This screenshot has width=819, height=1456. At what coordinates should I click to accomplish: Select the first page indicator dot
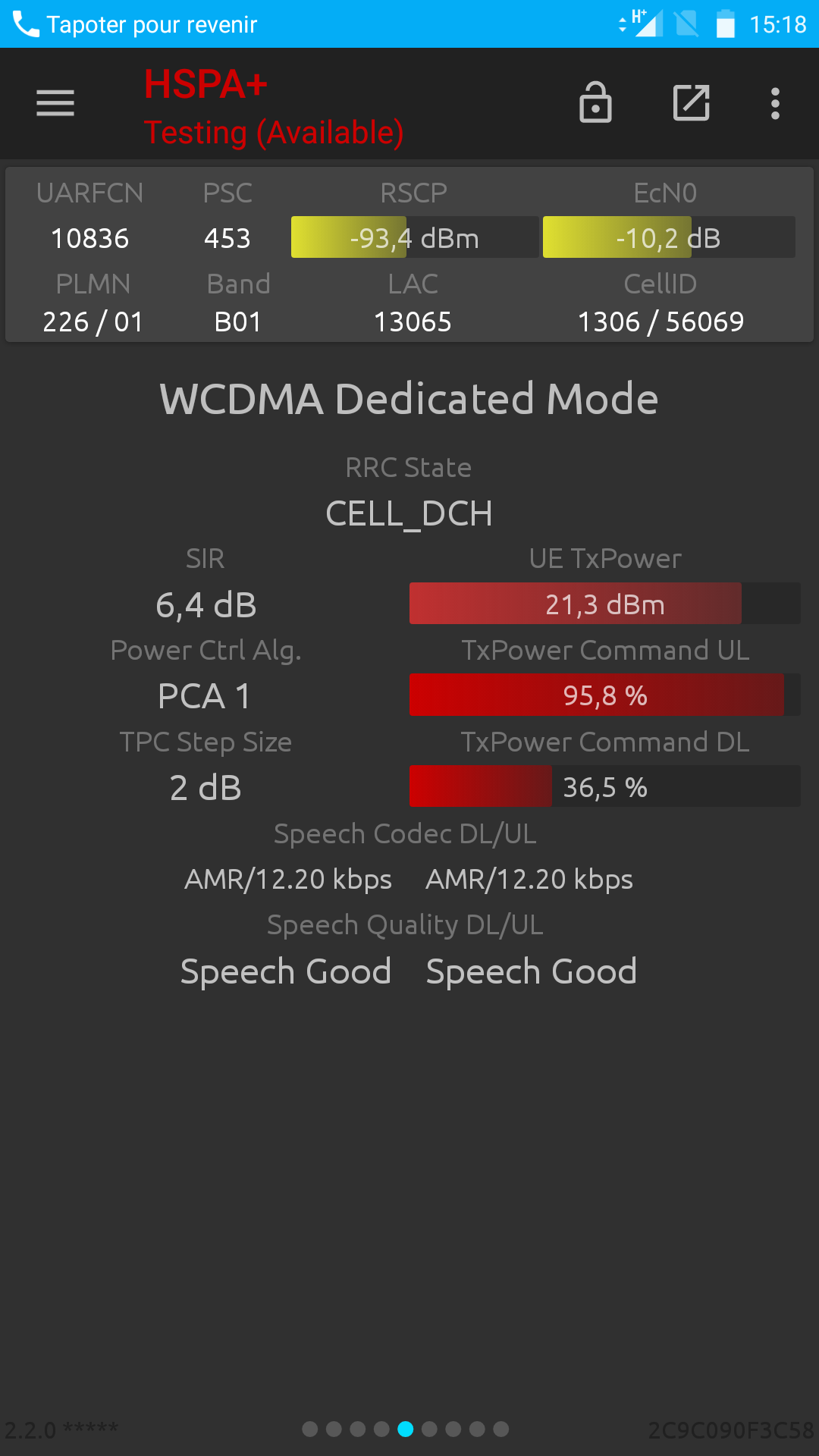[309, 1429]
